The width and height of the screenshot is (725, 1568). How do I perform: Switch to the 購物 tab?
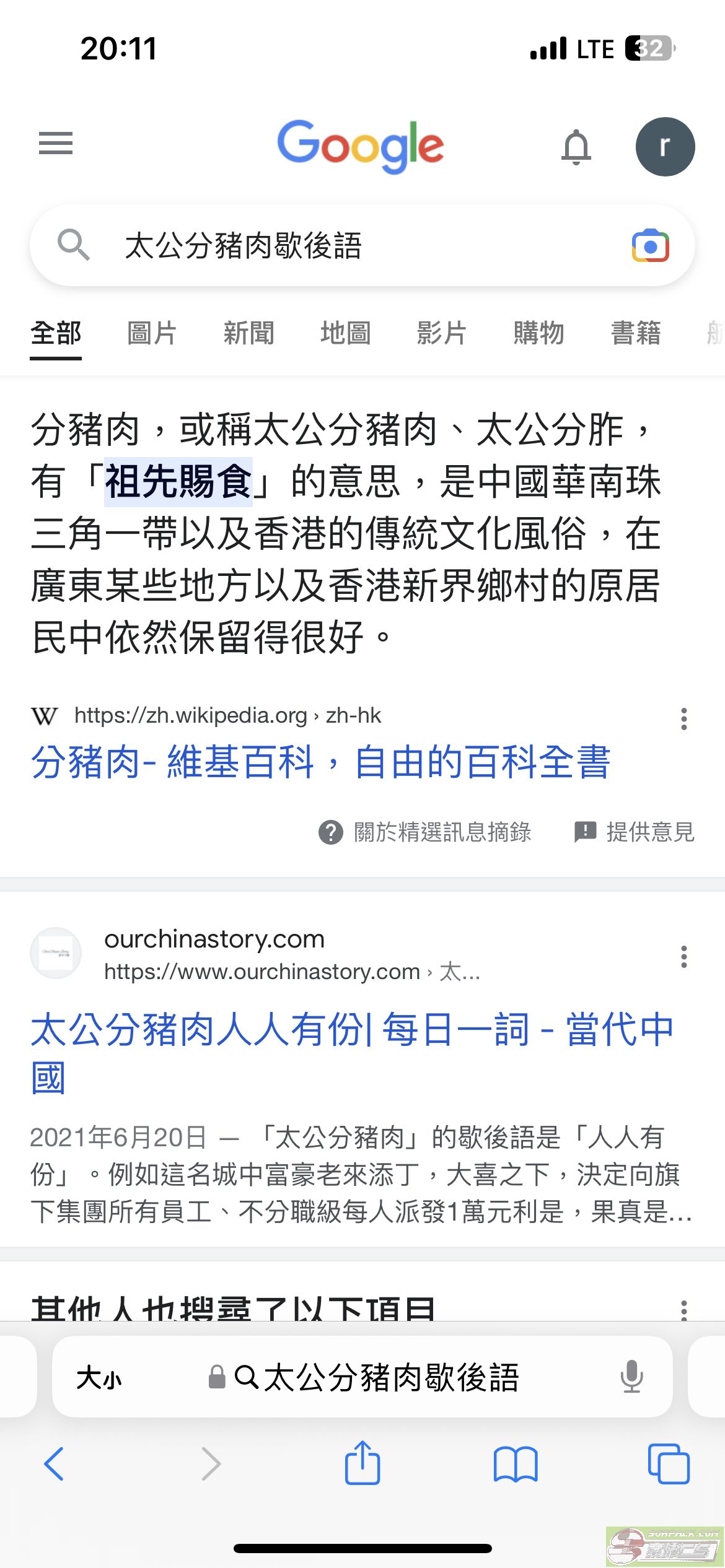tap(538, 333)
